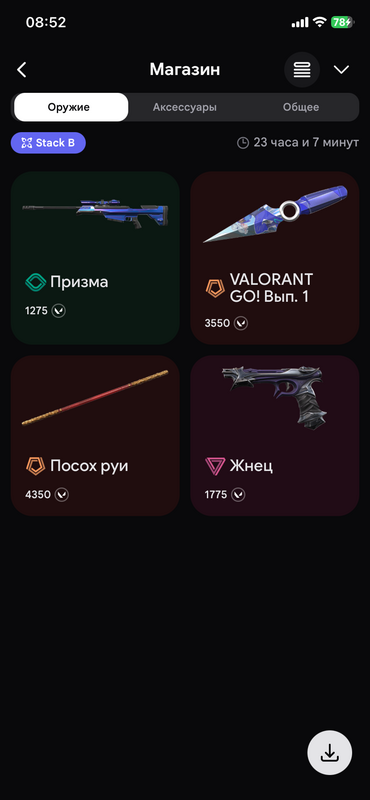Screen dimensions: 370x800
Task: Expand the chevron dropdown next to Магазин
Action: pyautogui.click(x=341, y=70)
